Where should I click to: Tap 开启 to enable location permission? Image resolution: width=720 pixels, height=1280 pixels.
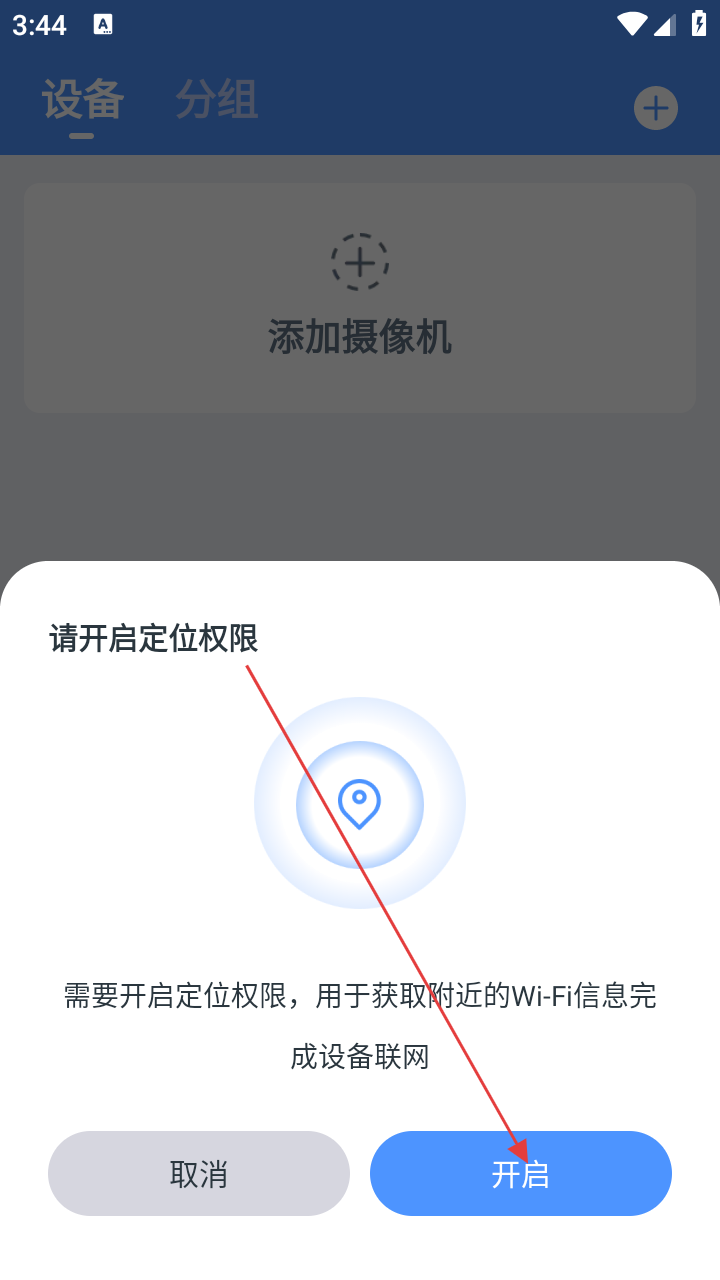tap(520, 1173)
